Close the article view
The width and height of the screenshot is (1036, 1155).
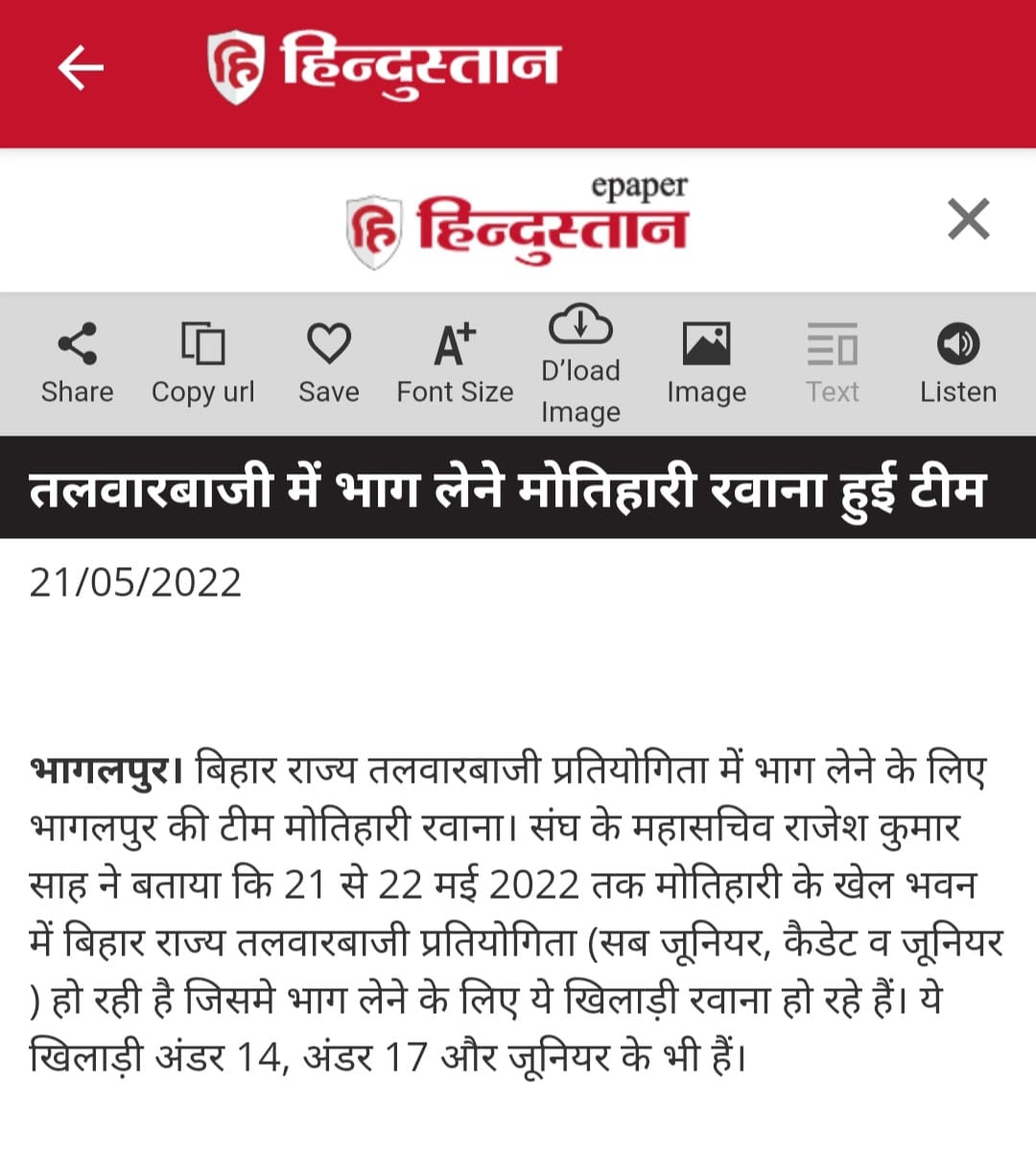click(968, 219)
